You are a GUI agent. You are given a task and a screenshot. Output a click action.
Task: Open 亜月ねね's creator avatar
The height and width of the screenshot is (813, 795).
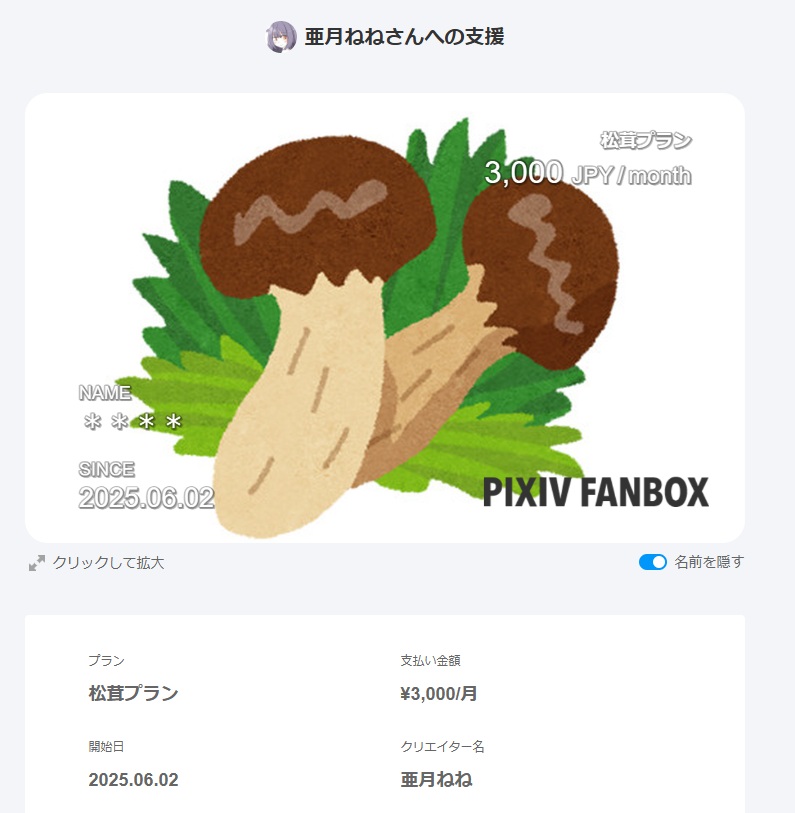[281, 38]
